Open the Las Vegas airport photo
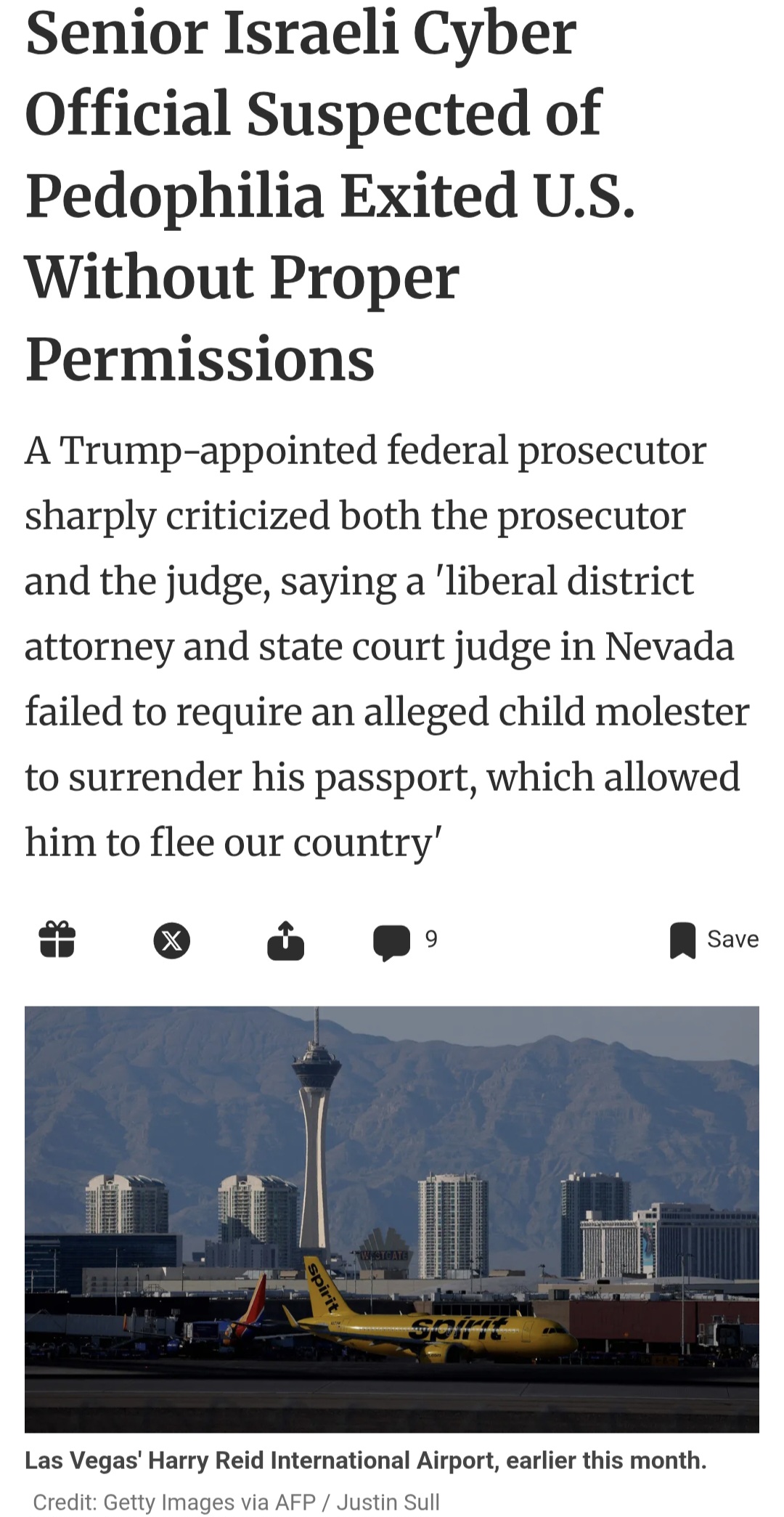 coord(392,1219)
